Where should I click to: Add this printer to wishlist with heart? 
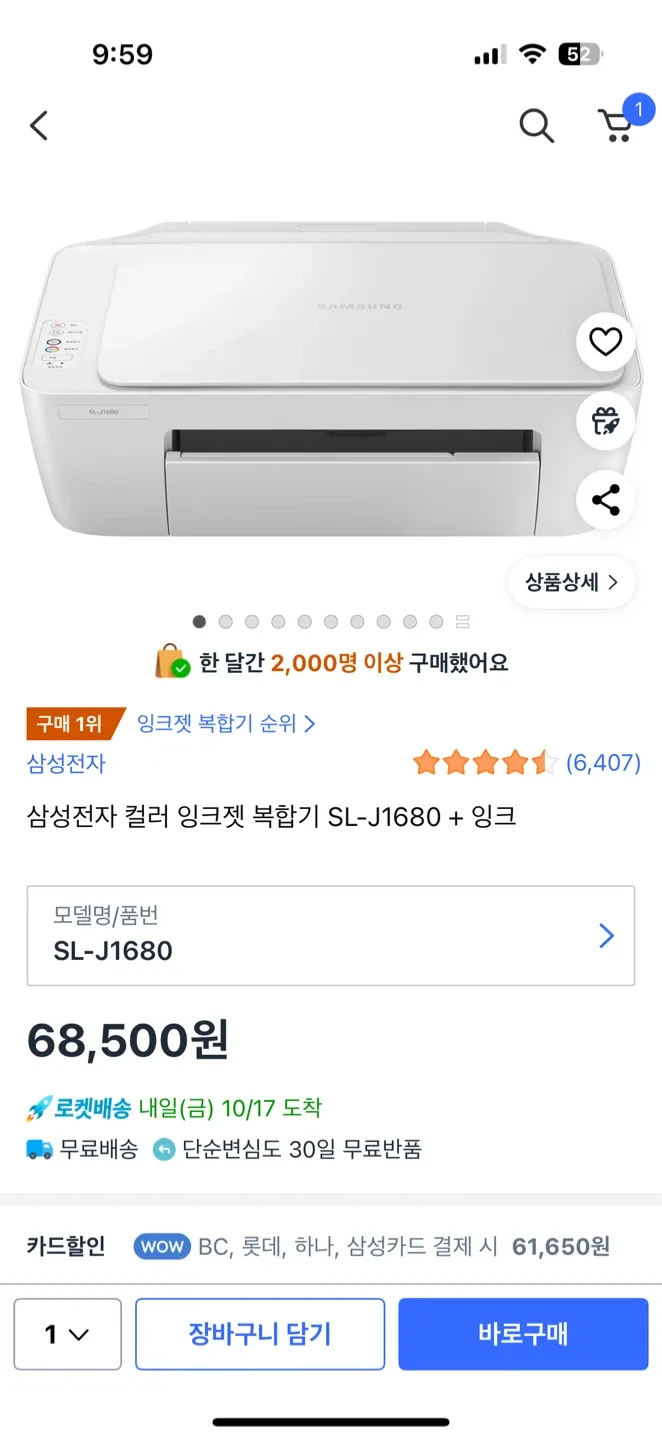(605, 342)
